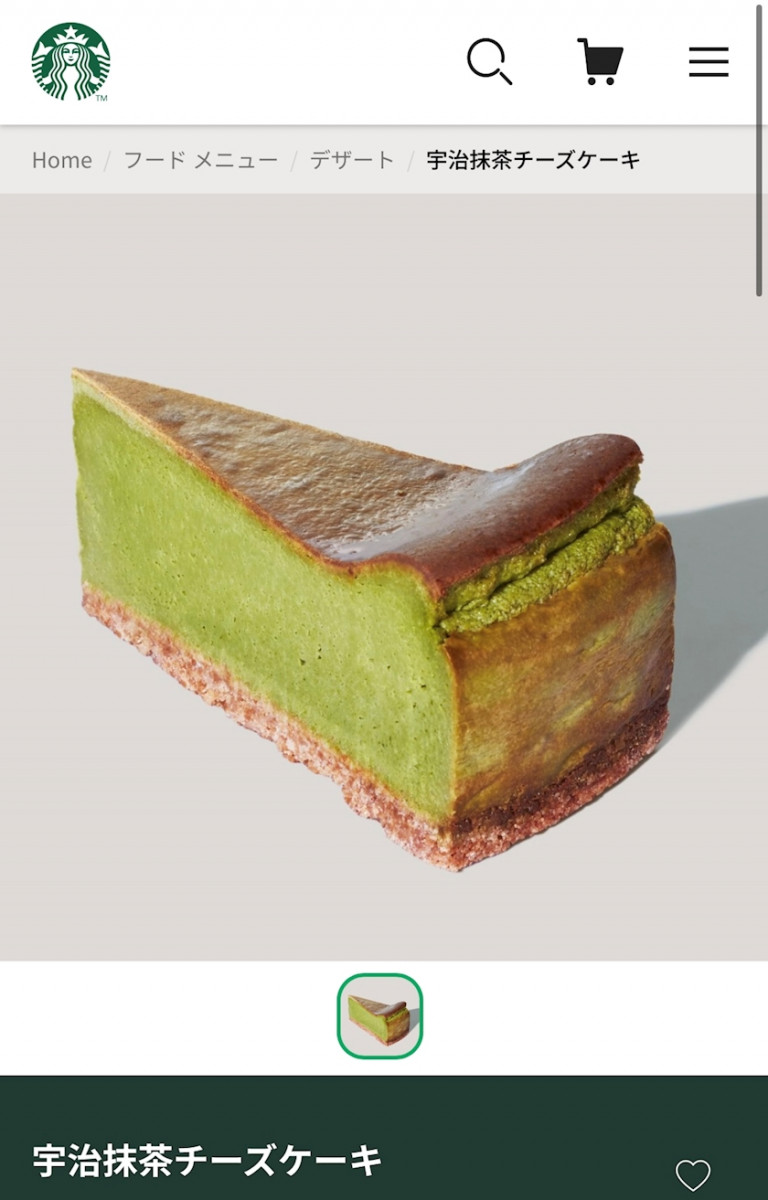Open デザート breadcrumb link
The height and width of the screenshot is (1200, 768).
click(x=352, y=160)
